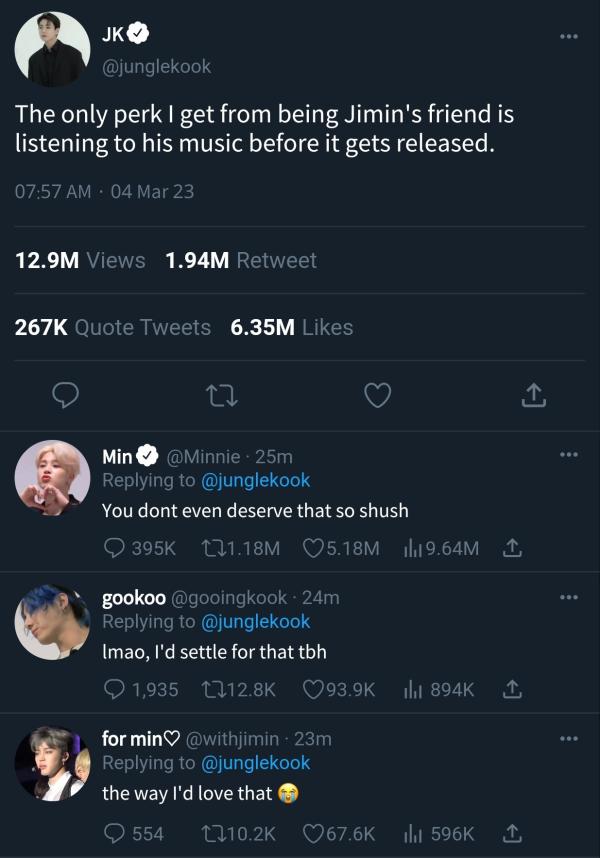Reply to JK's tweet
600x858 pixels.
point(65,396)
